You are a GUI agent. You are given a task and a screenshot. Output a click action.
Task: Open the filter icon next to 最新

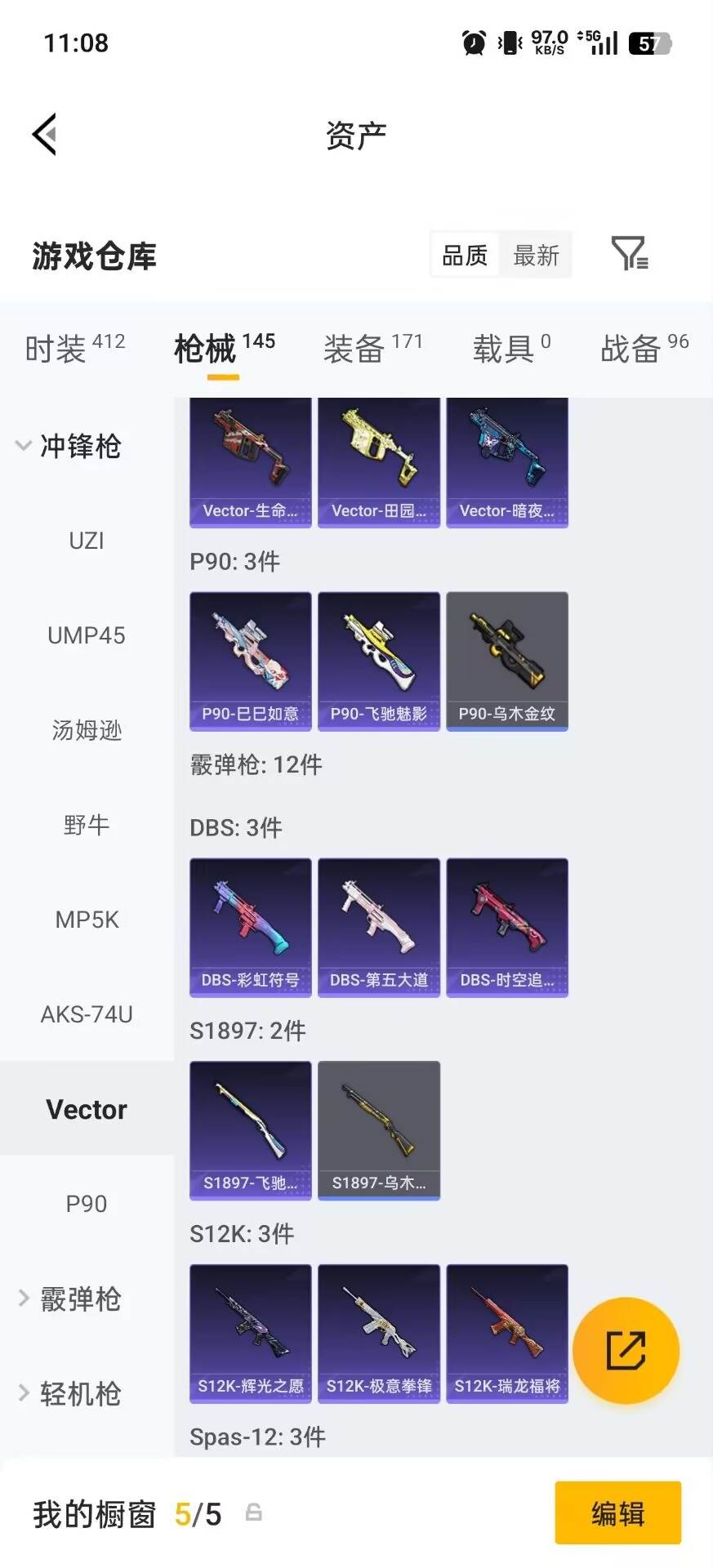coord(629,256)
